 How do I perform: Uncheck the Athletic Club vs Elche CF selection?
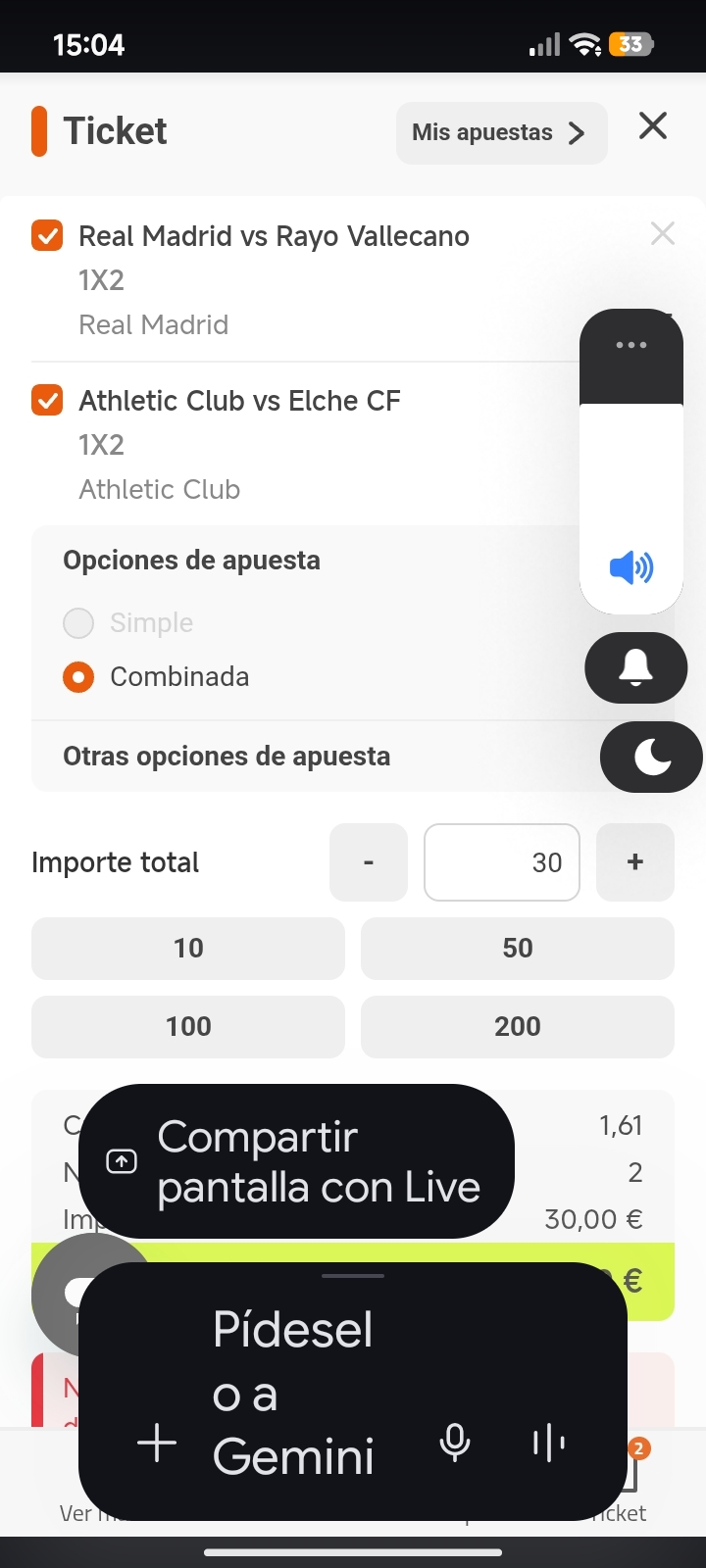click(47, 401)
